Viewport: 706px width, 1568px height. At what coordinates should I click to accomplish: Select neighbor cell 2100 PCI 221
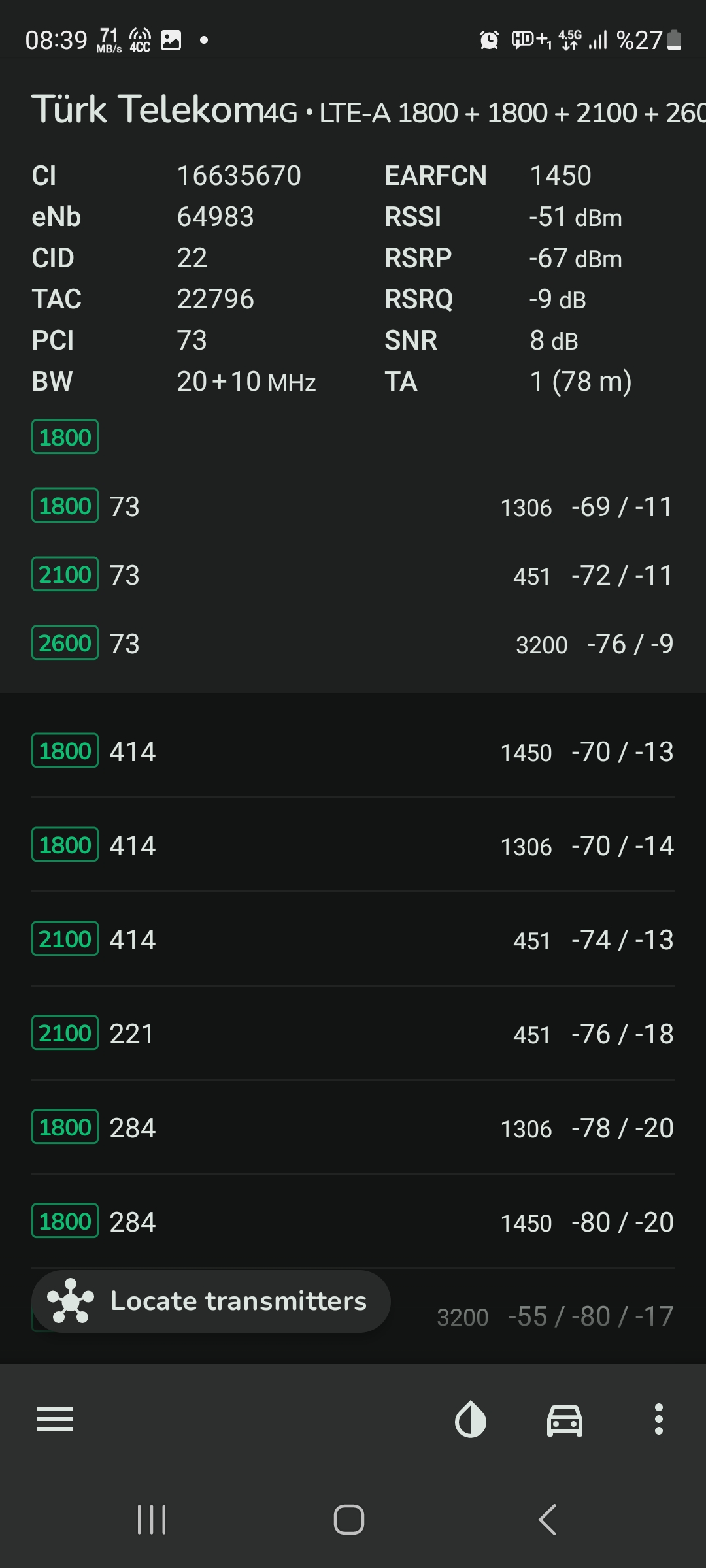pyautogui.click(x=353, y=1034)
